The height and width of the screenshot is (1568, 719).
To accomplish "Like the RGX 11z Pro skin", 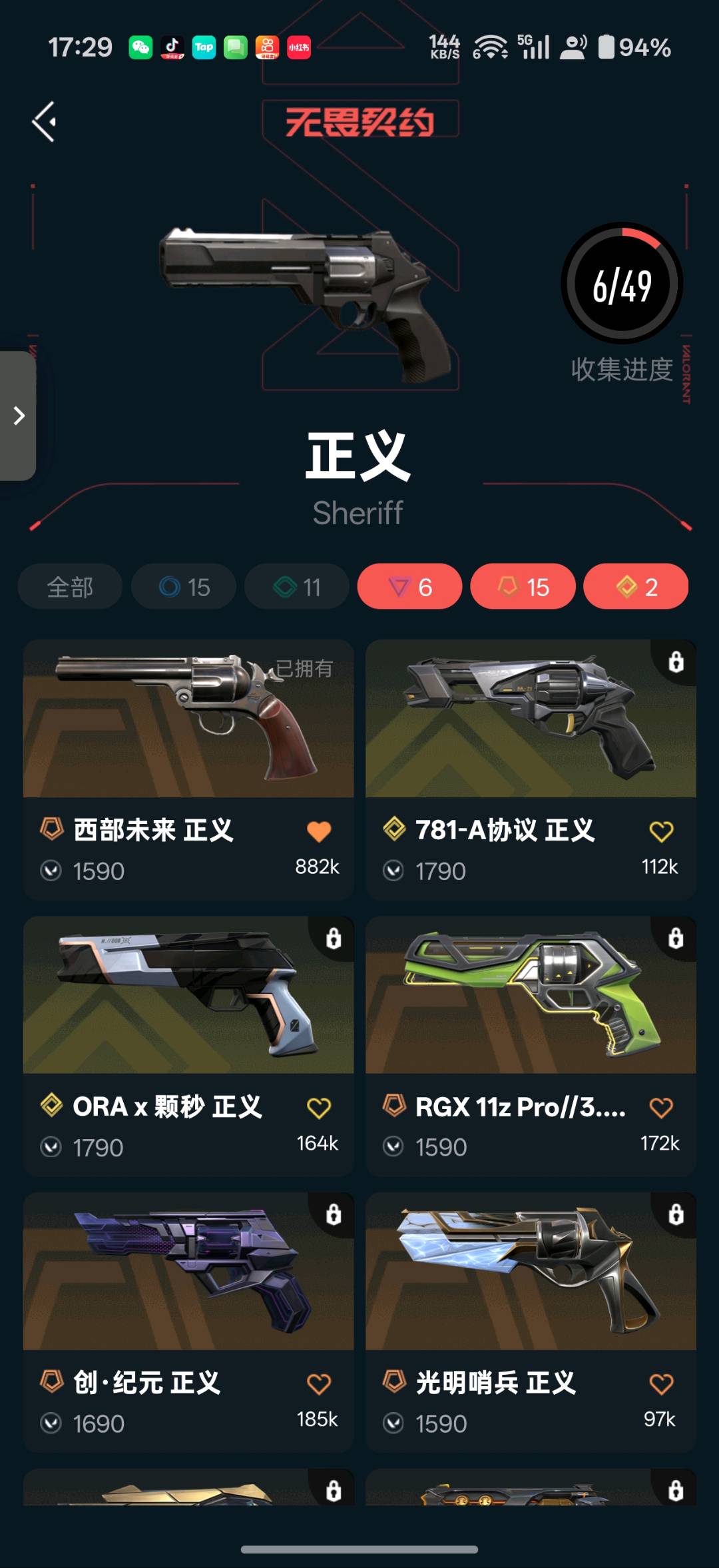I will [661, 1108].
